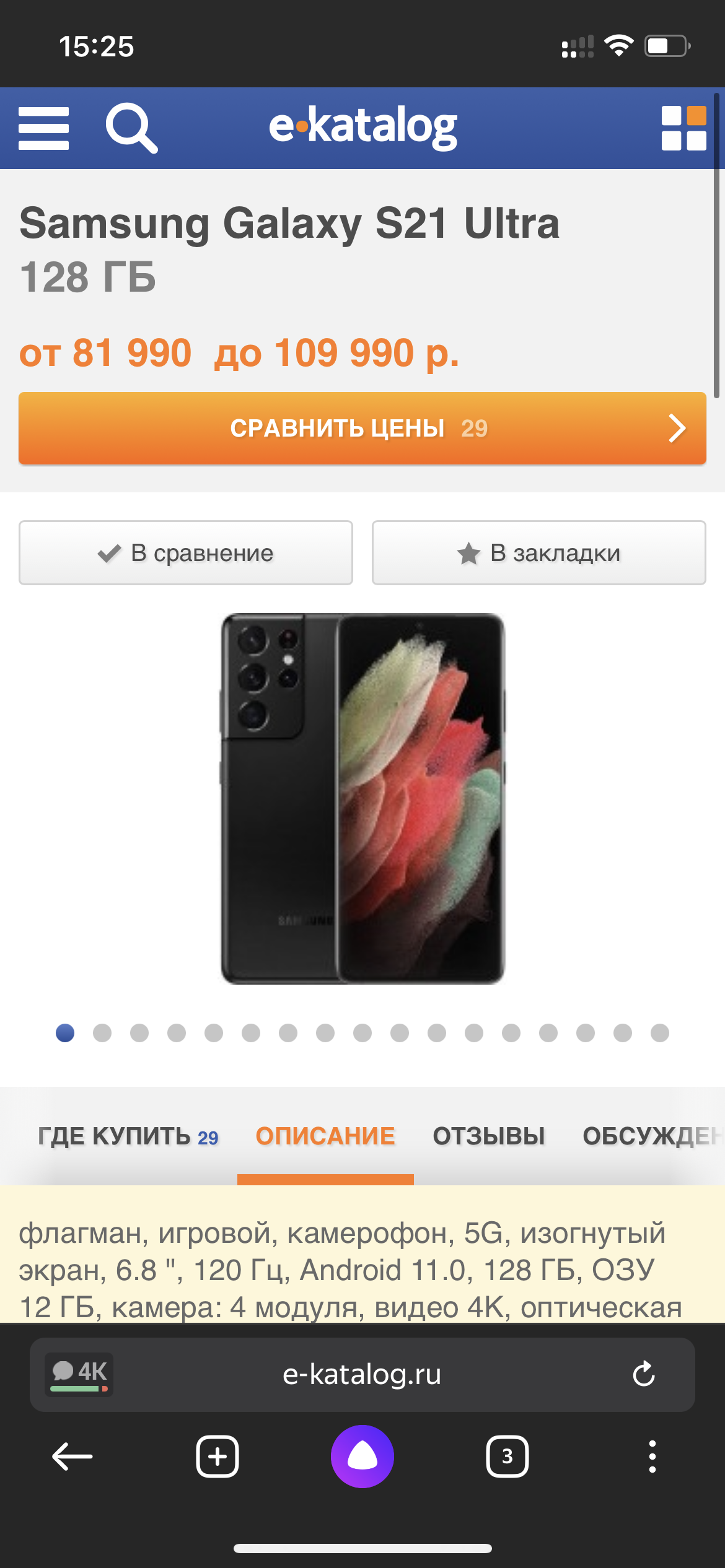This screenshot has height=1568, width=725.
Task: Go back to the previous page
Action: tap(72, 1457)
